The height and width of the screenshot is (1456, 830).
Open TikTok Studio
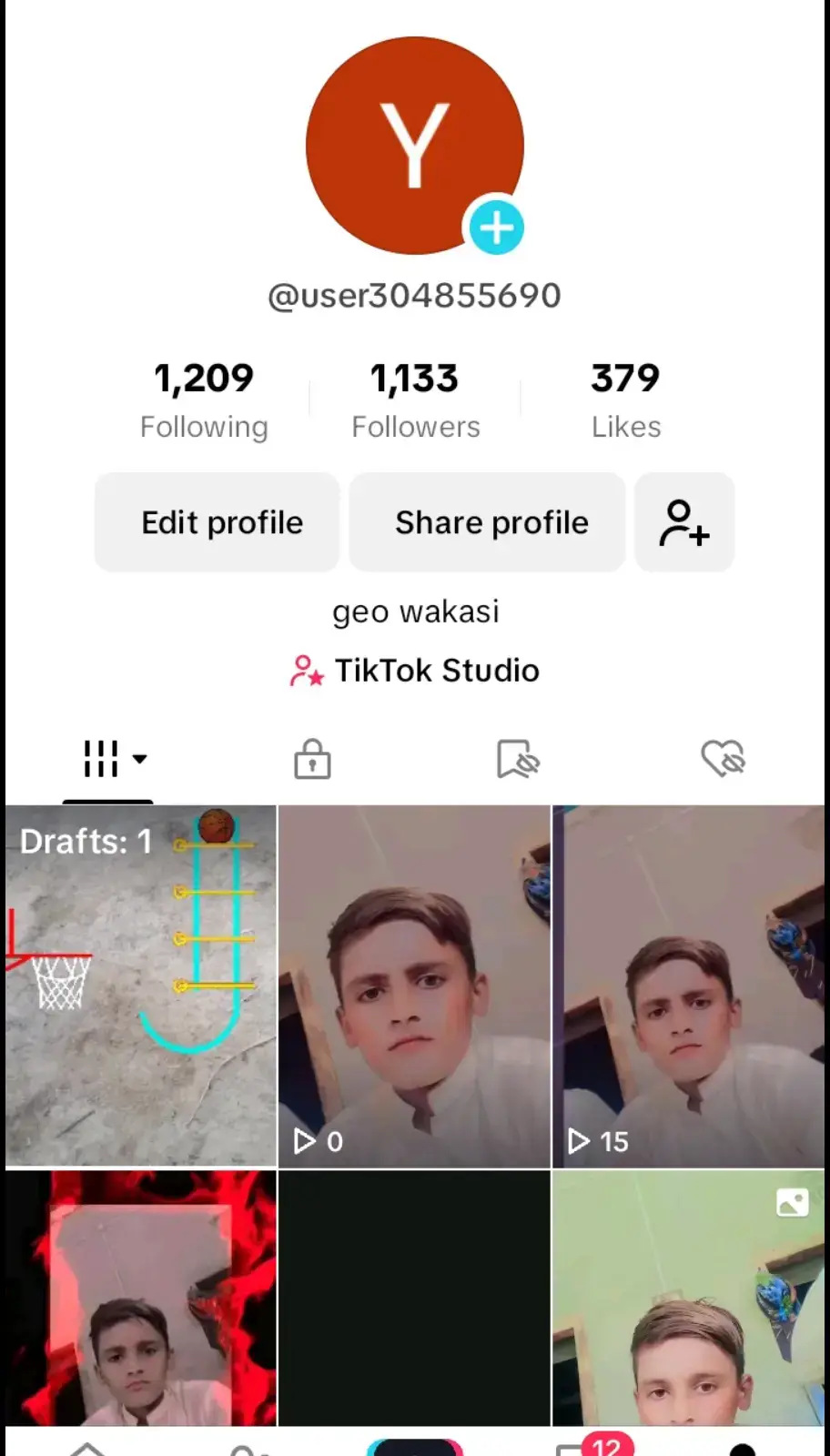[x=415, y=671]
